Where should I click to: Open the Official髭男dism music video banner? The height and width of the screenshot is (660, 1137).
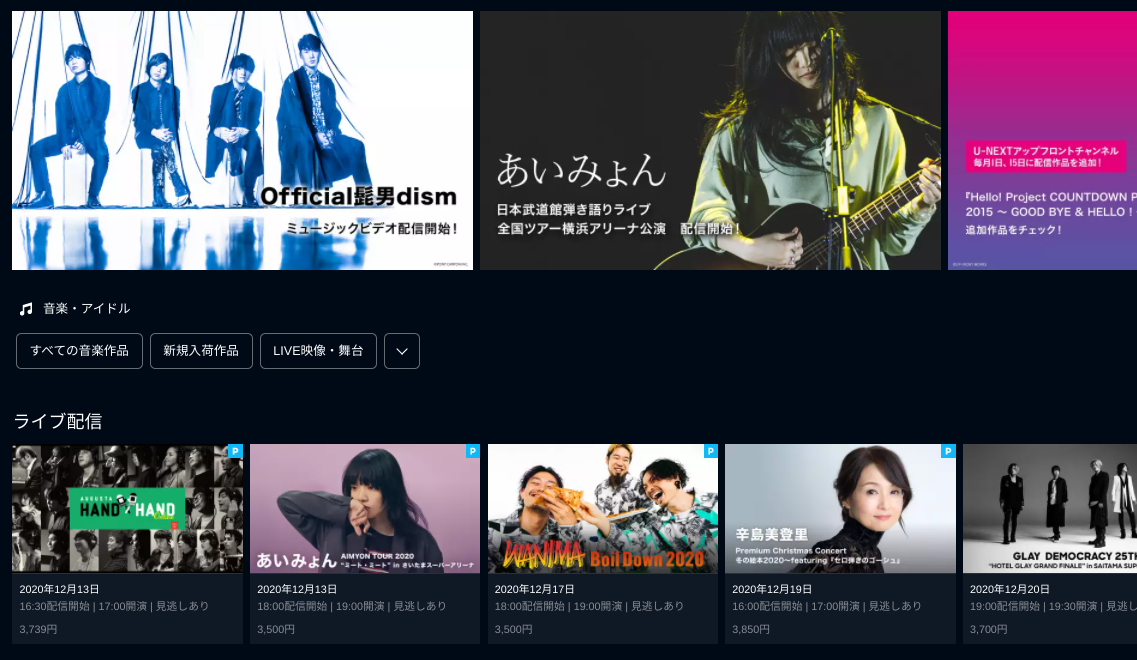(x=242, y=140)
